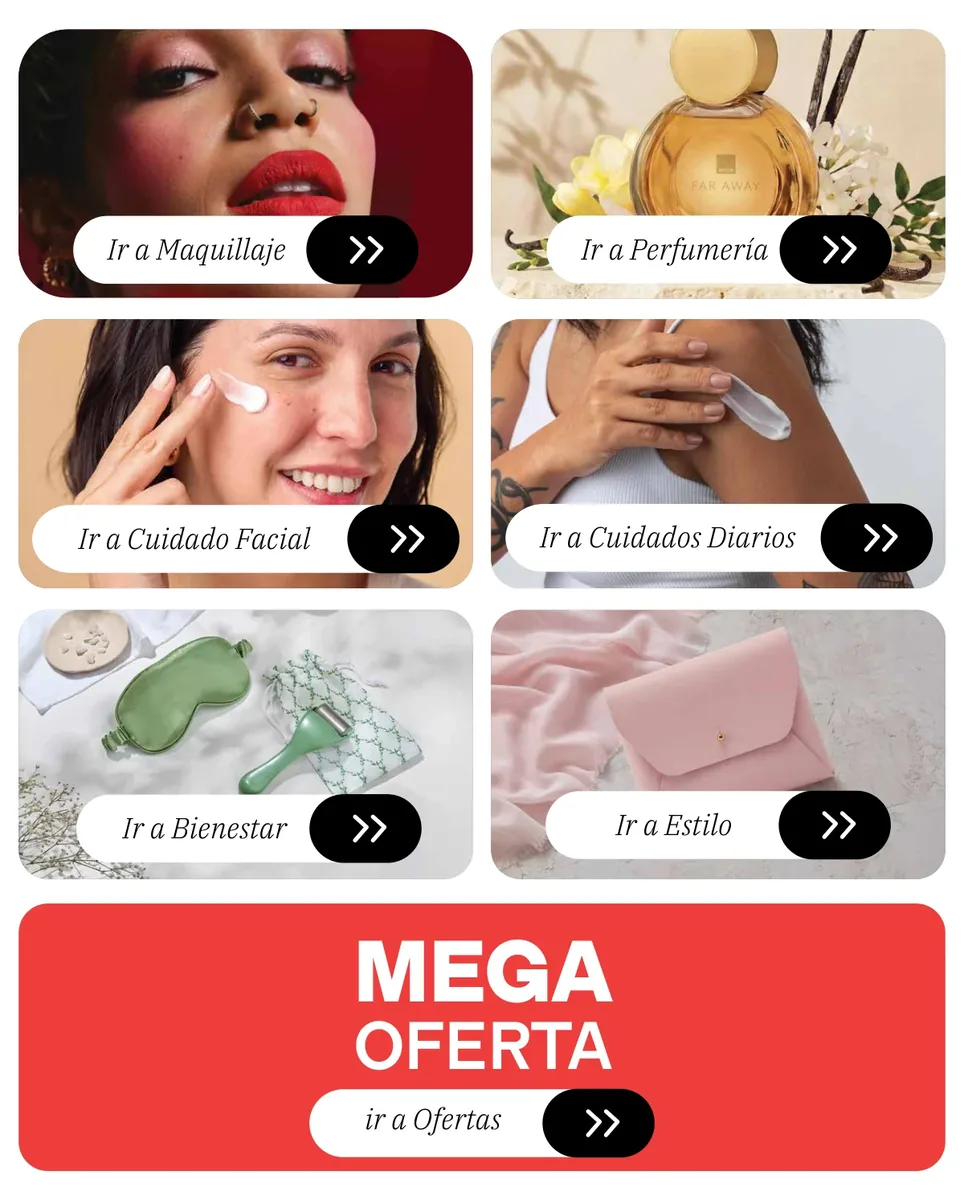Open the Bienestar category

(x=249, y=828)
